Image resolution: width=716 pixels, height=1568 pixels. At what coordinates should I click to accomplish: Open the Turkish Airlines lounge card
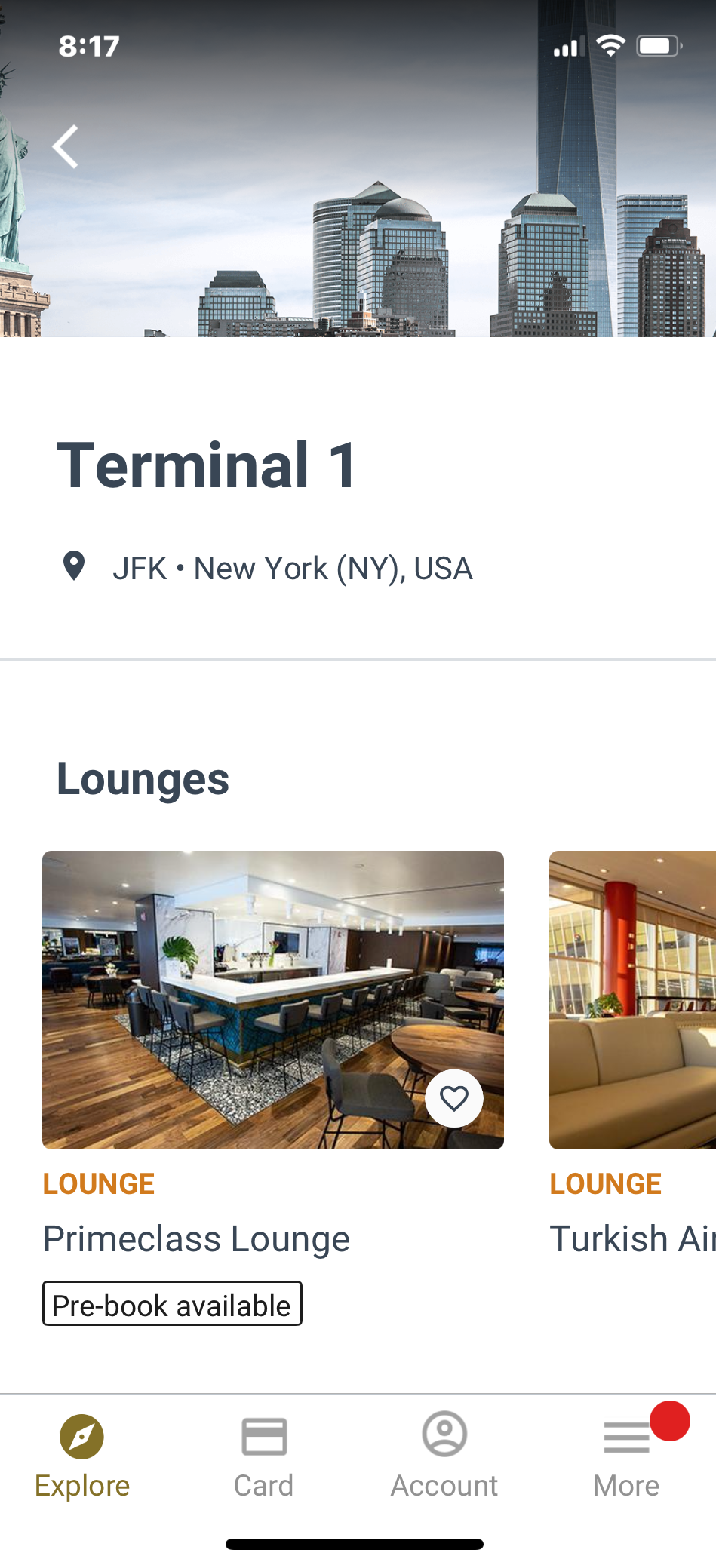point(632,1001)
